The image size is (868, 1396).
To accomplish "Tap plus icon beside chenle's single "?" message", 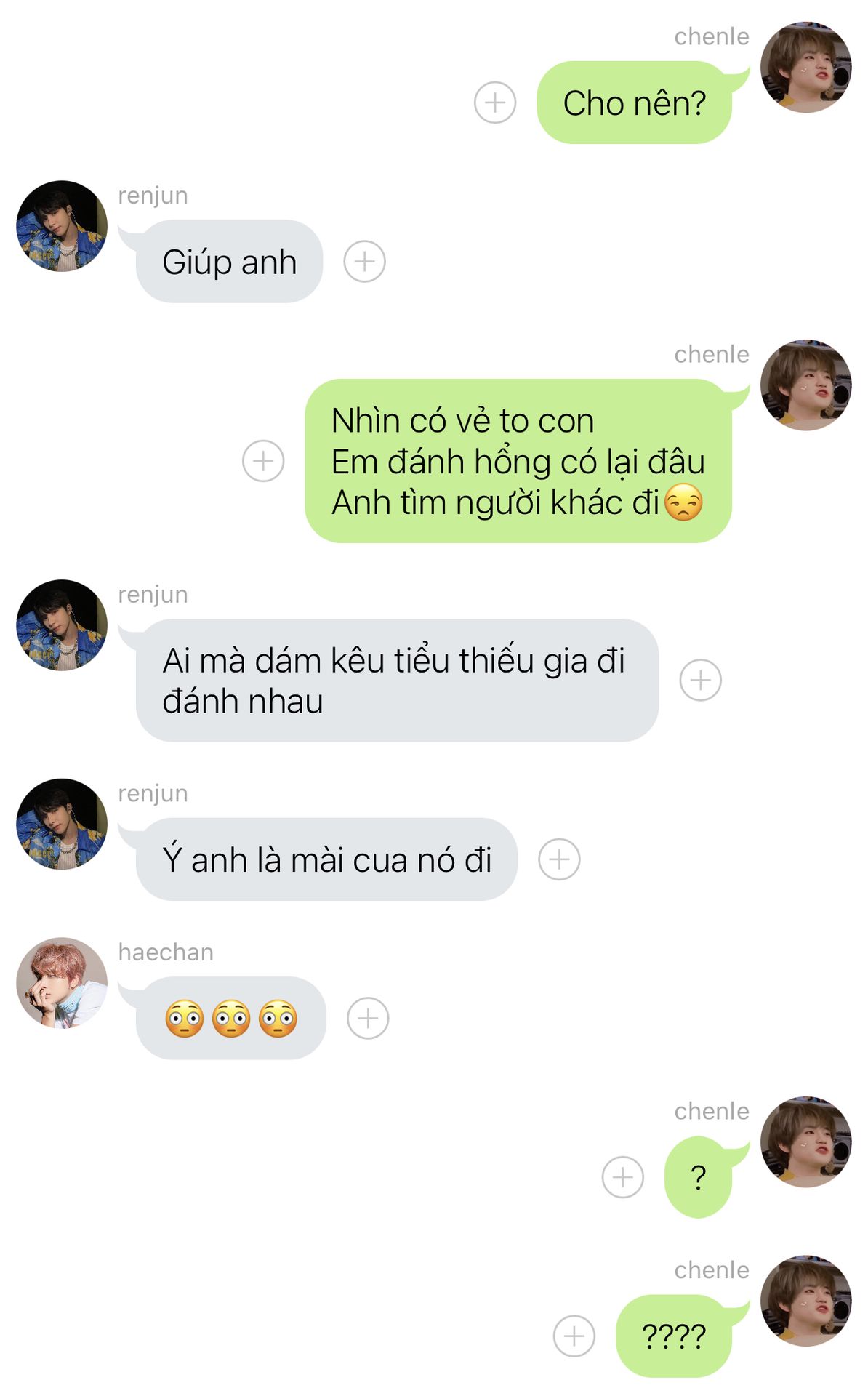I will coord(623,1177).
